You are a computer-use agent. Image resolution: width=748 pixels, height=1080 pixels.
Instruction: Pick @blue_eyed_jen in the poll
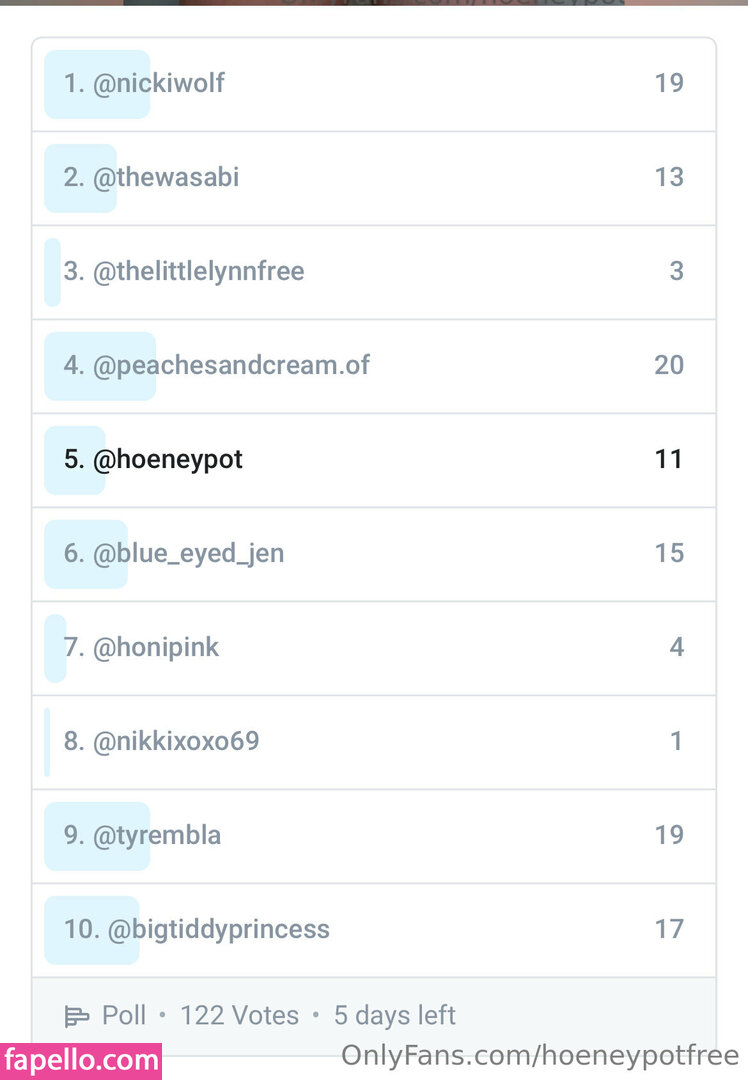coord(373,554)
